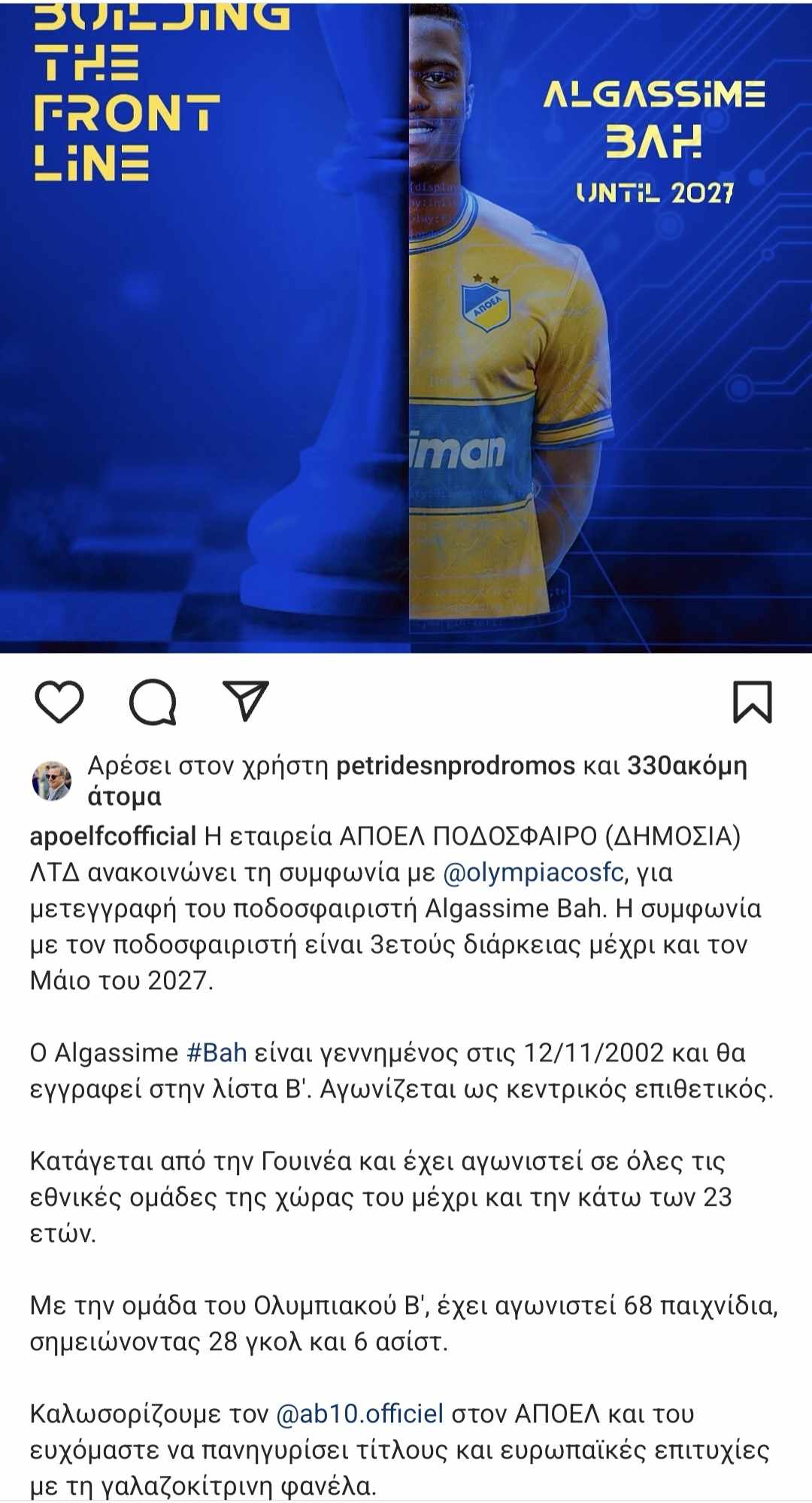This screenshot has height=1503, width=812.
Task: Bookmark the APOEL post
Action: [753, 702]
